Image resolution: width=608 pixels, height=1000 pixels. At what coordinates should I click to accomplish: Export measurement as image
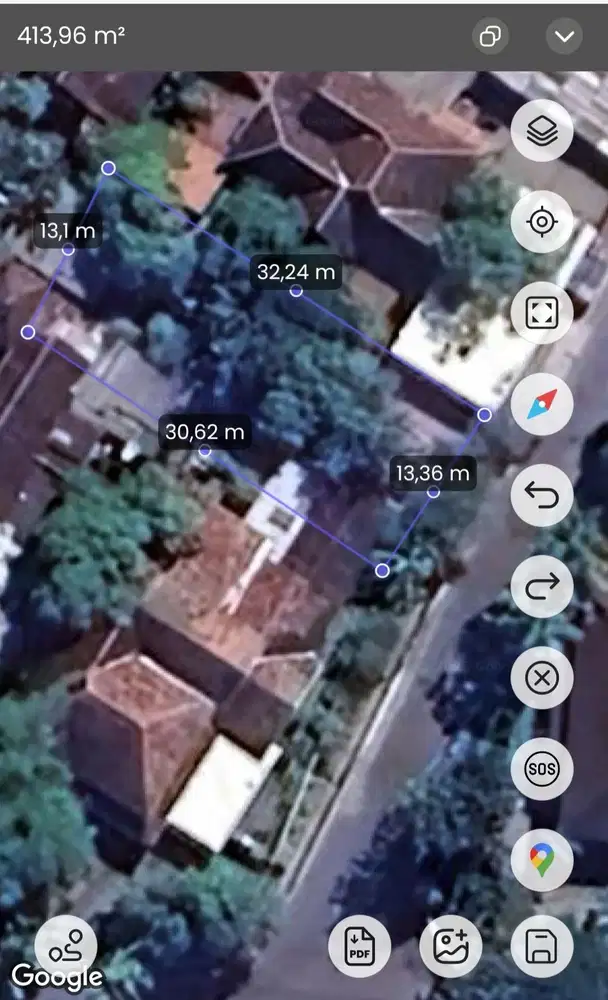pyautogui.click(x=451, y=946)
